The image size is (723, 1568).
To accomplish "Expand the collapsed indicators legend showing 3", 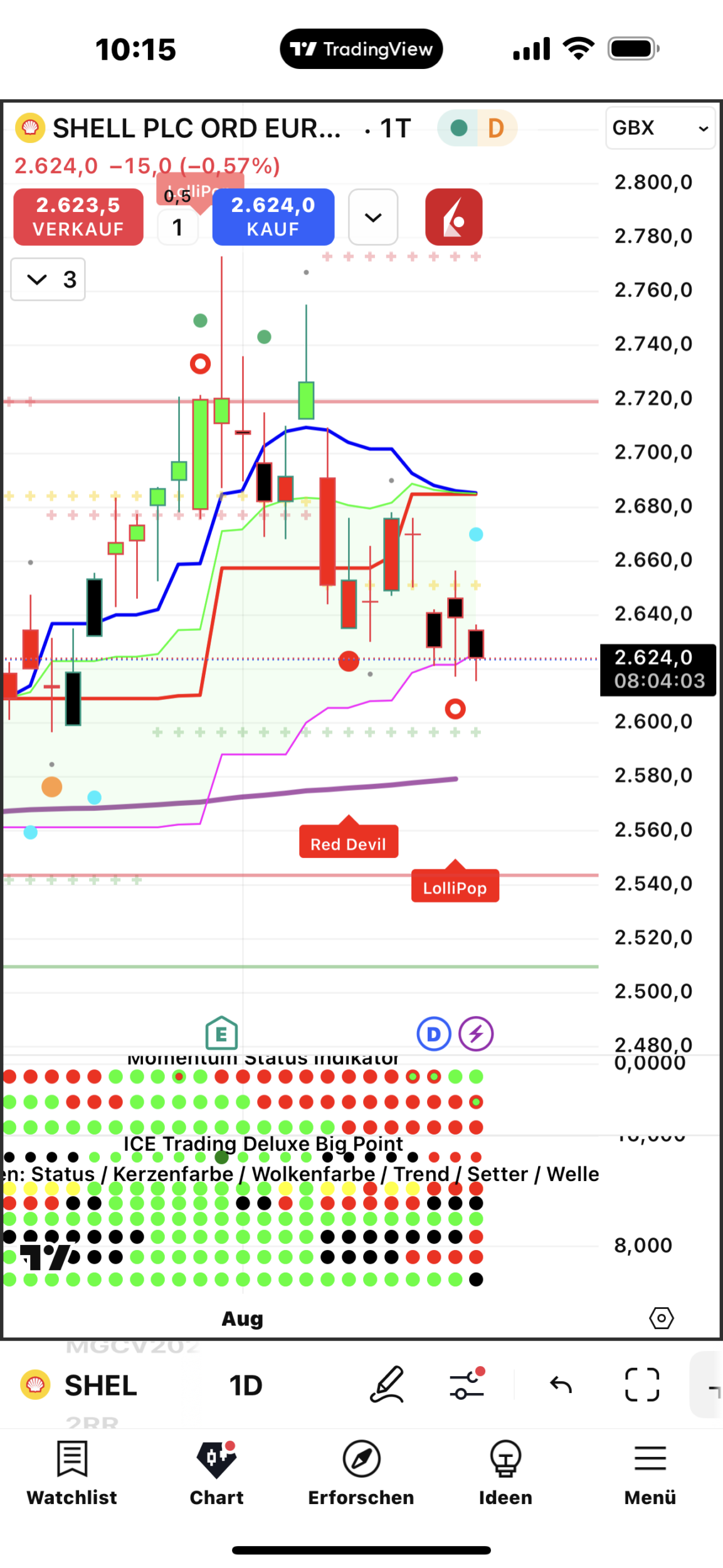I will coord(48,279).
